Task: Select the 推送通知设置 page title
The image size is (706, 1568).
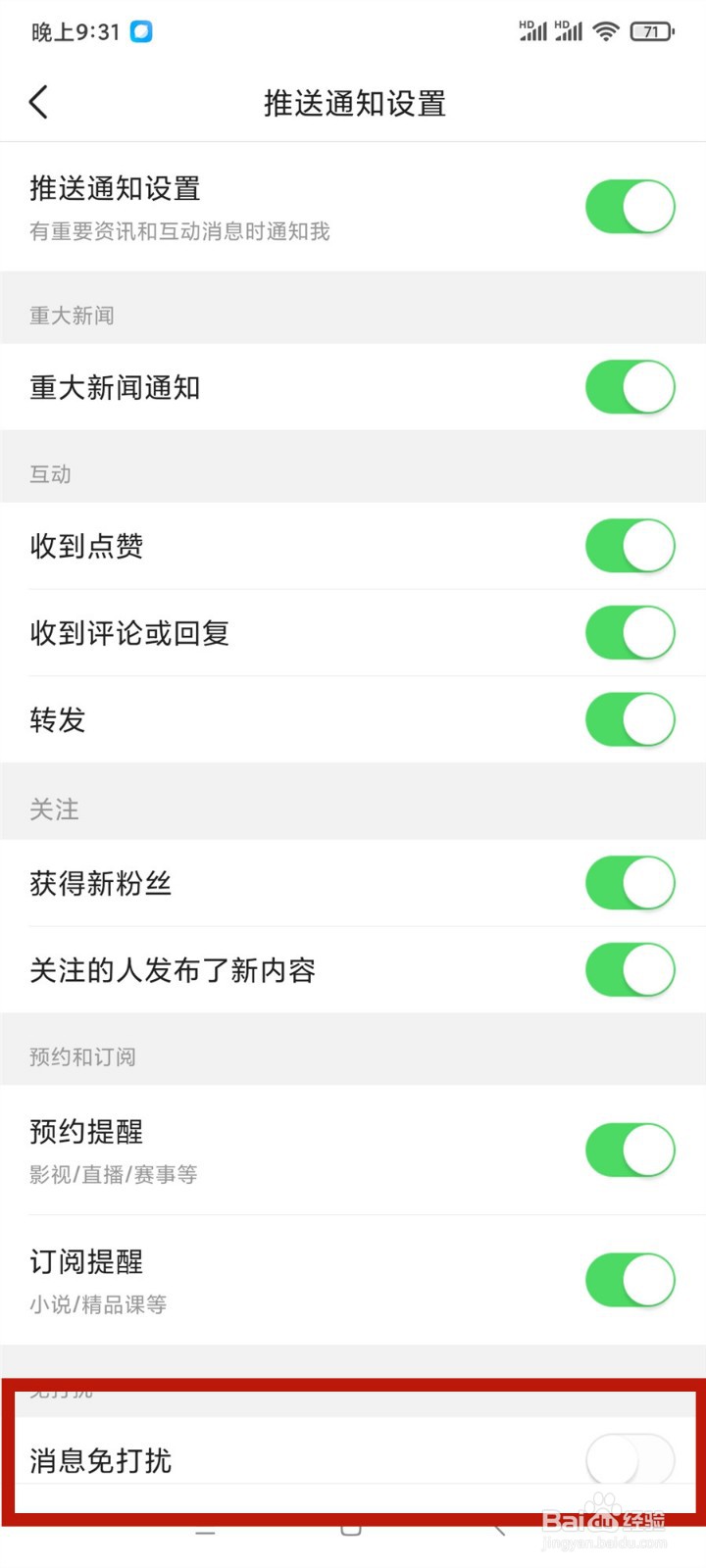Action: (353, 104)
